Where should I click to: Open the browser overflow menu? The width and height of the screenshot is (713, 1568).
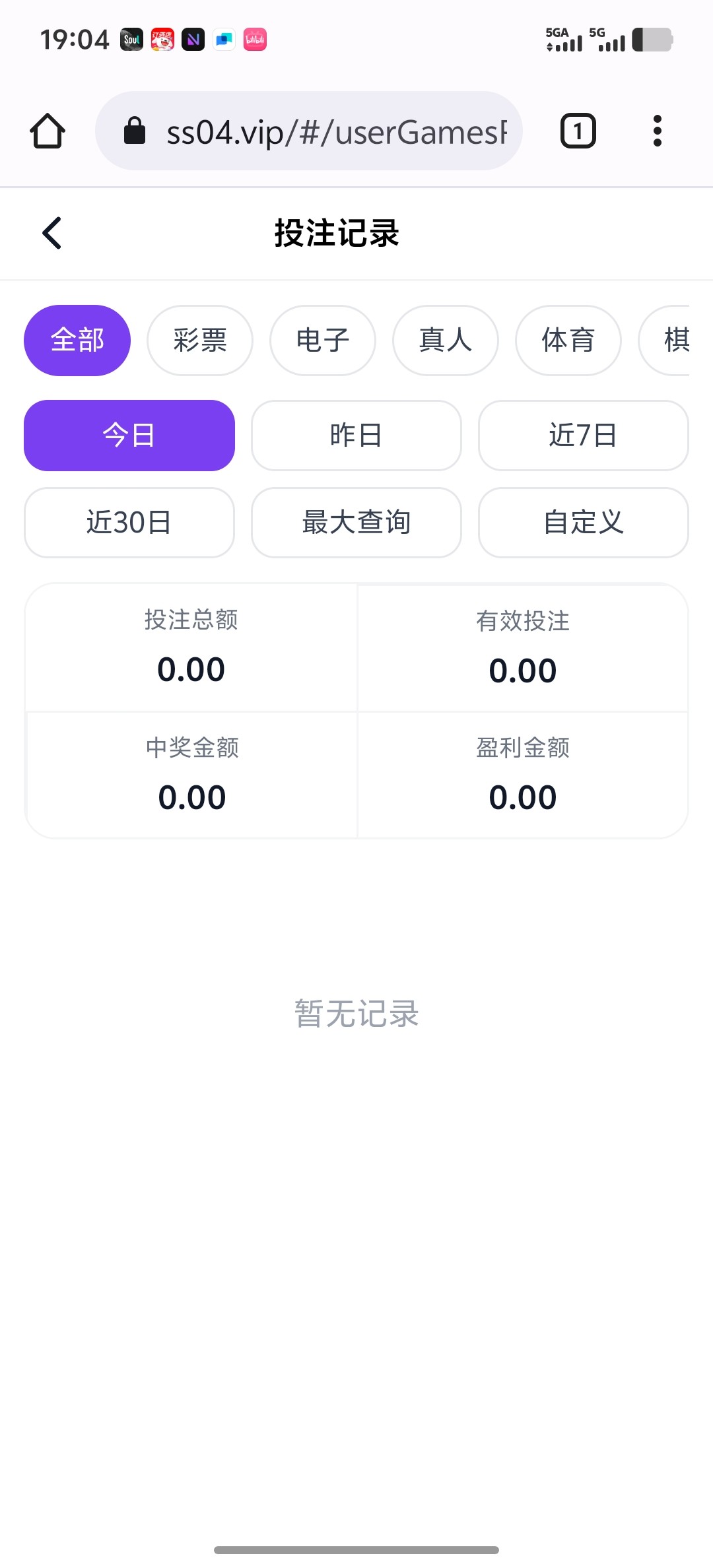coord(657,131)
